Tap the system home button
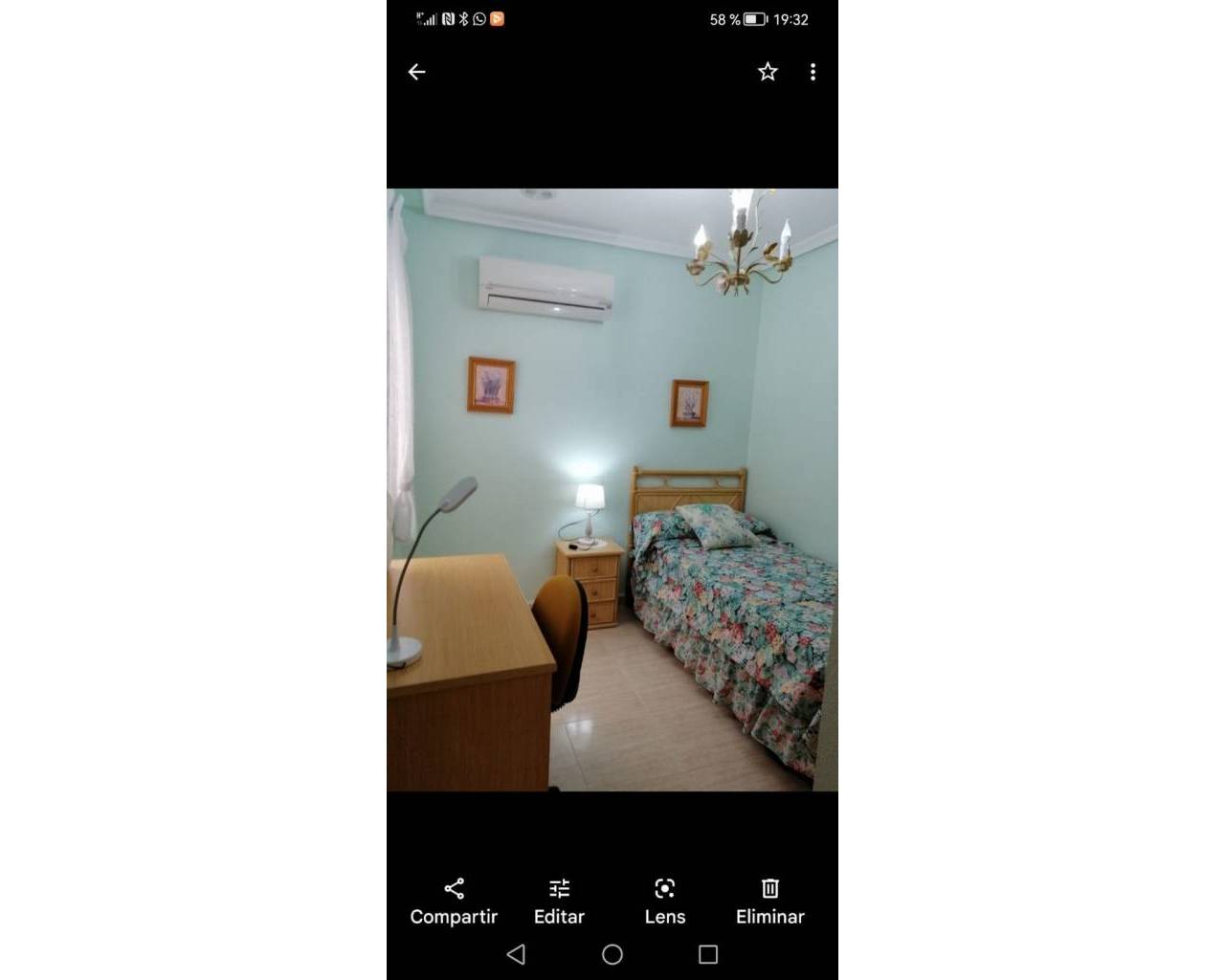 pyautogui.click(x=612, y=954)
